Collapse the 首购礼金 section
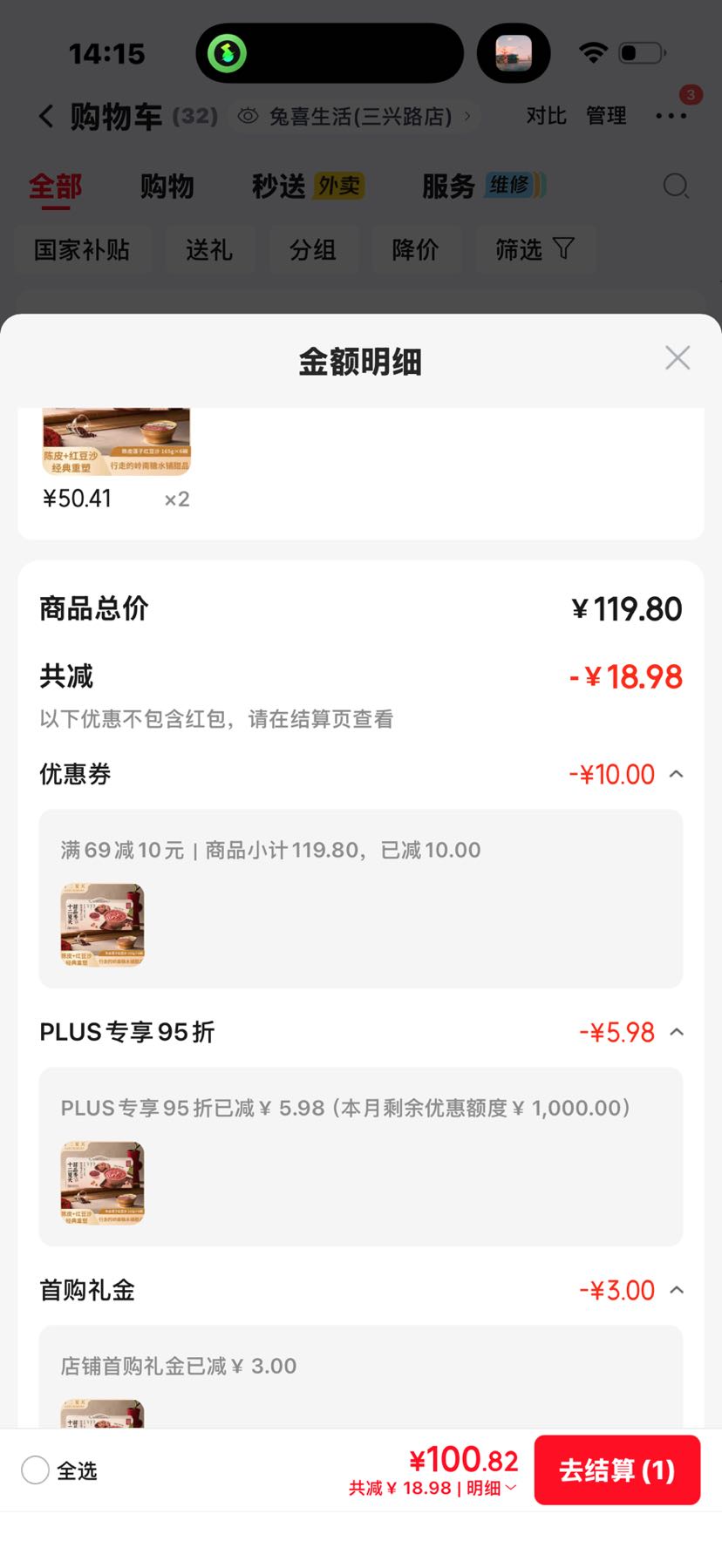722x1568 pixels. coord(676,1290)
